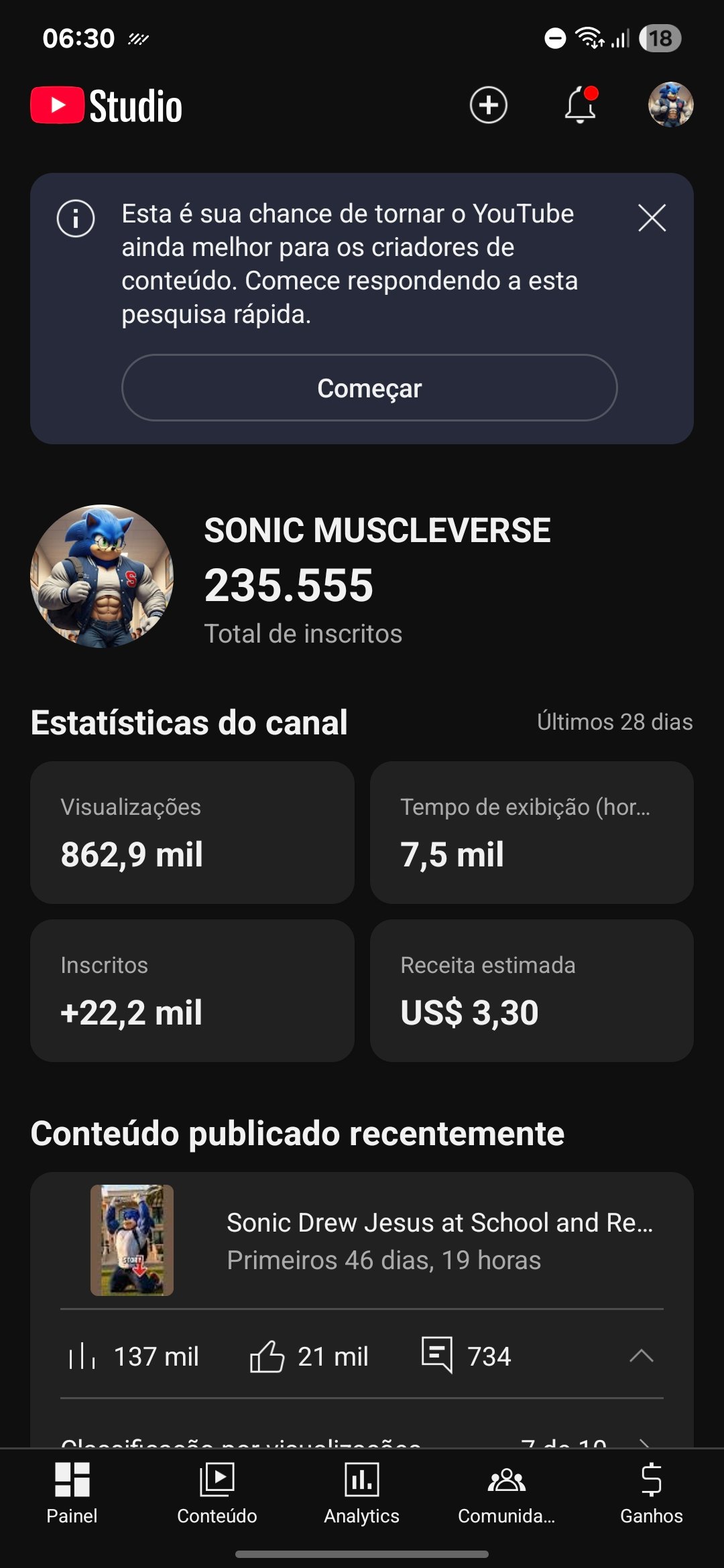
Task: Tap the Começar button
Action: point(369,388)
